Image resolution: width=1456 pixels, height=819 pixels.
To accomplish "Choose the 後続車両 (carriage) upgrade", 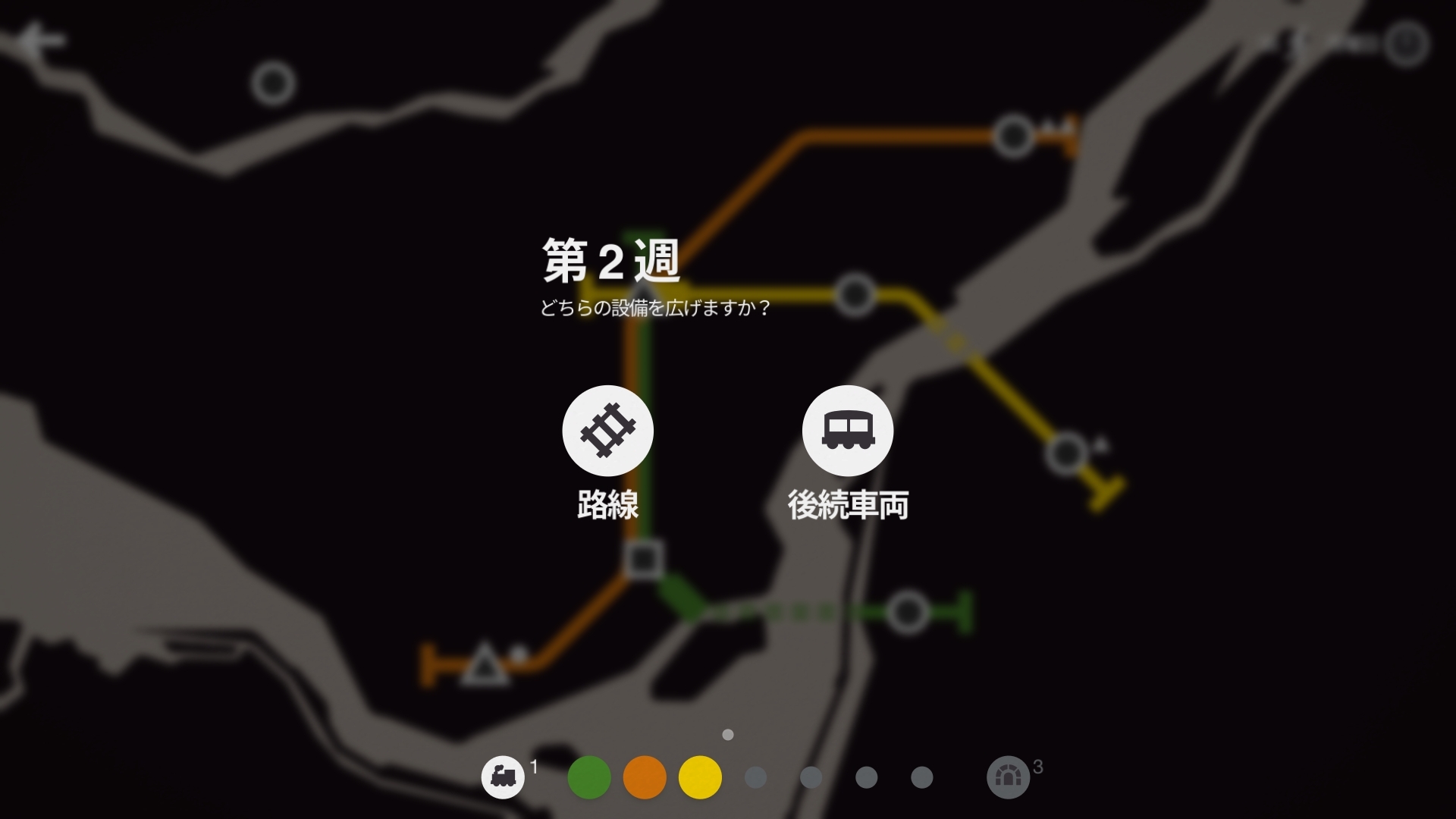I will (847, 431).
